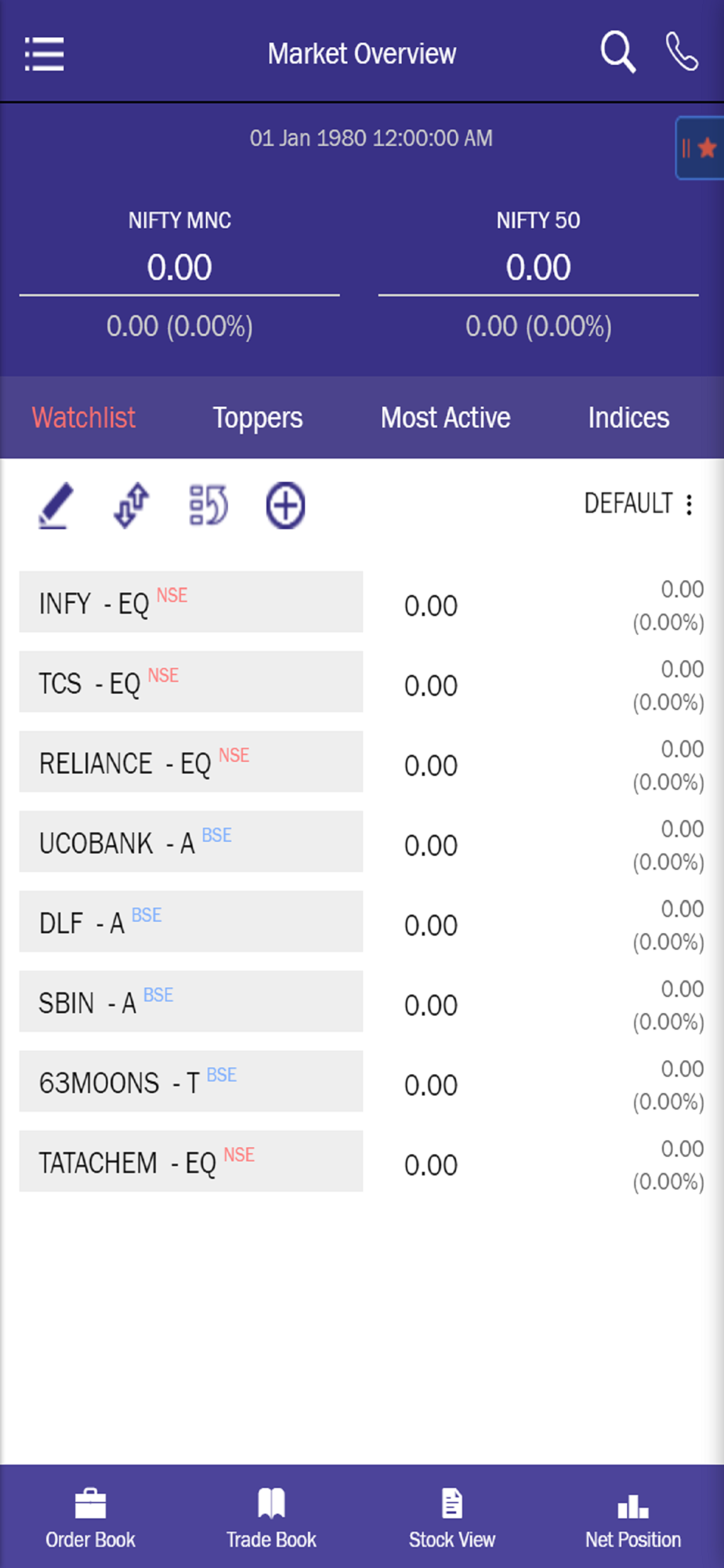Open Stock View
This screenshot has width=724, height=1568.
click(452, 1519)
